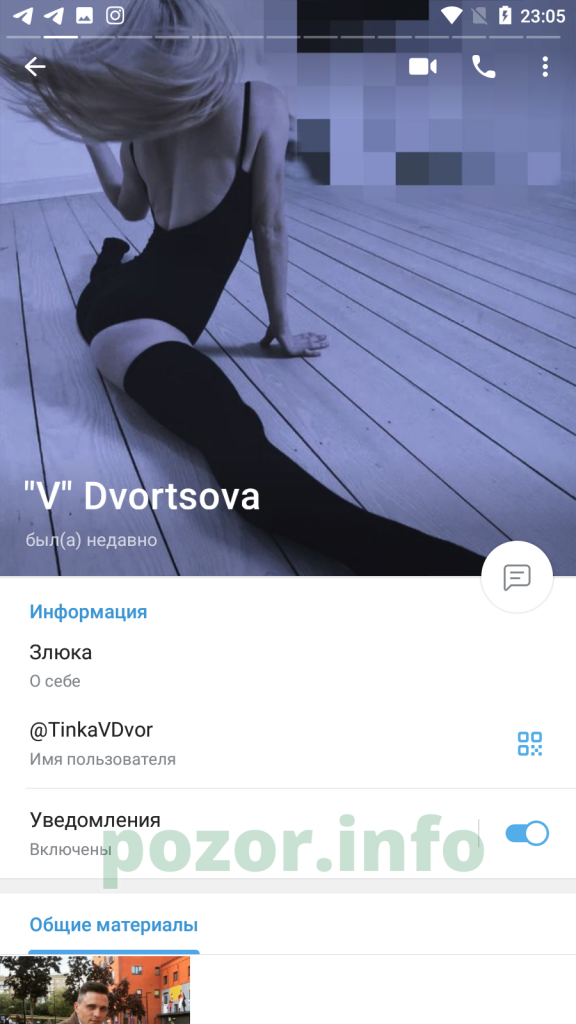Tap the Злюка bio row
576x1024 pixels.
288,665
